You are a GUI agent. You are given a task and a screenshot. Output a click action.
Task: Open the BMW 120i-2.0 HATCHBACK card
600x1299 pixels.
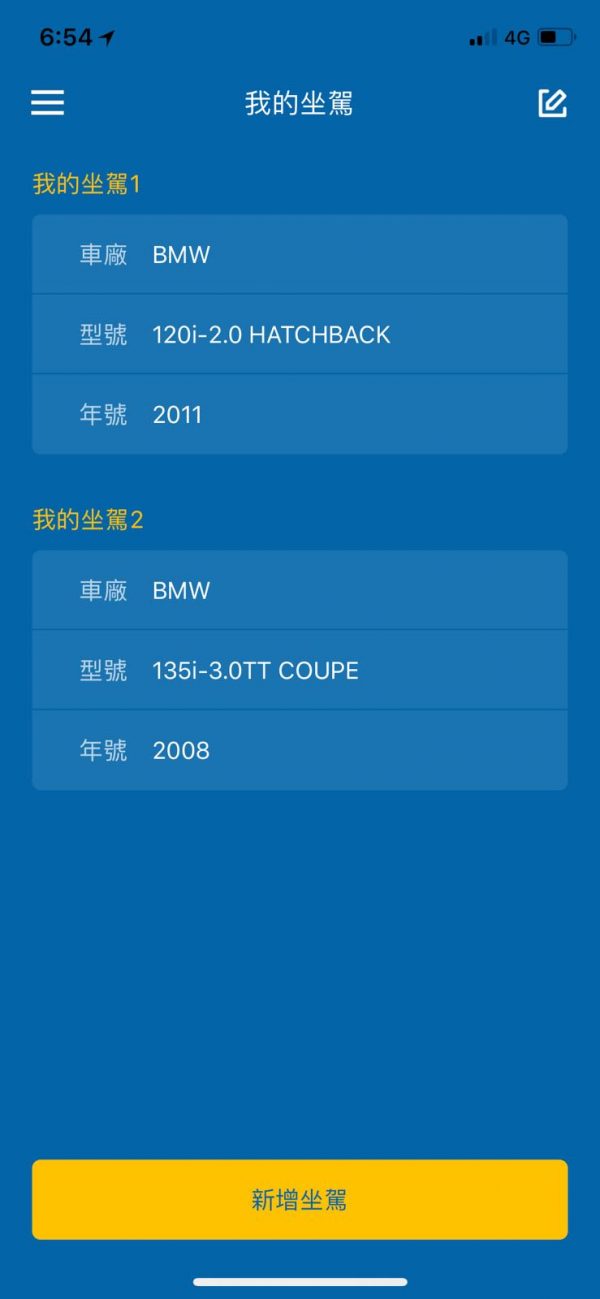(299, 334)
